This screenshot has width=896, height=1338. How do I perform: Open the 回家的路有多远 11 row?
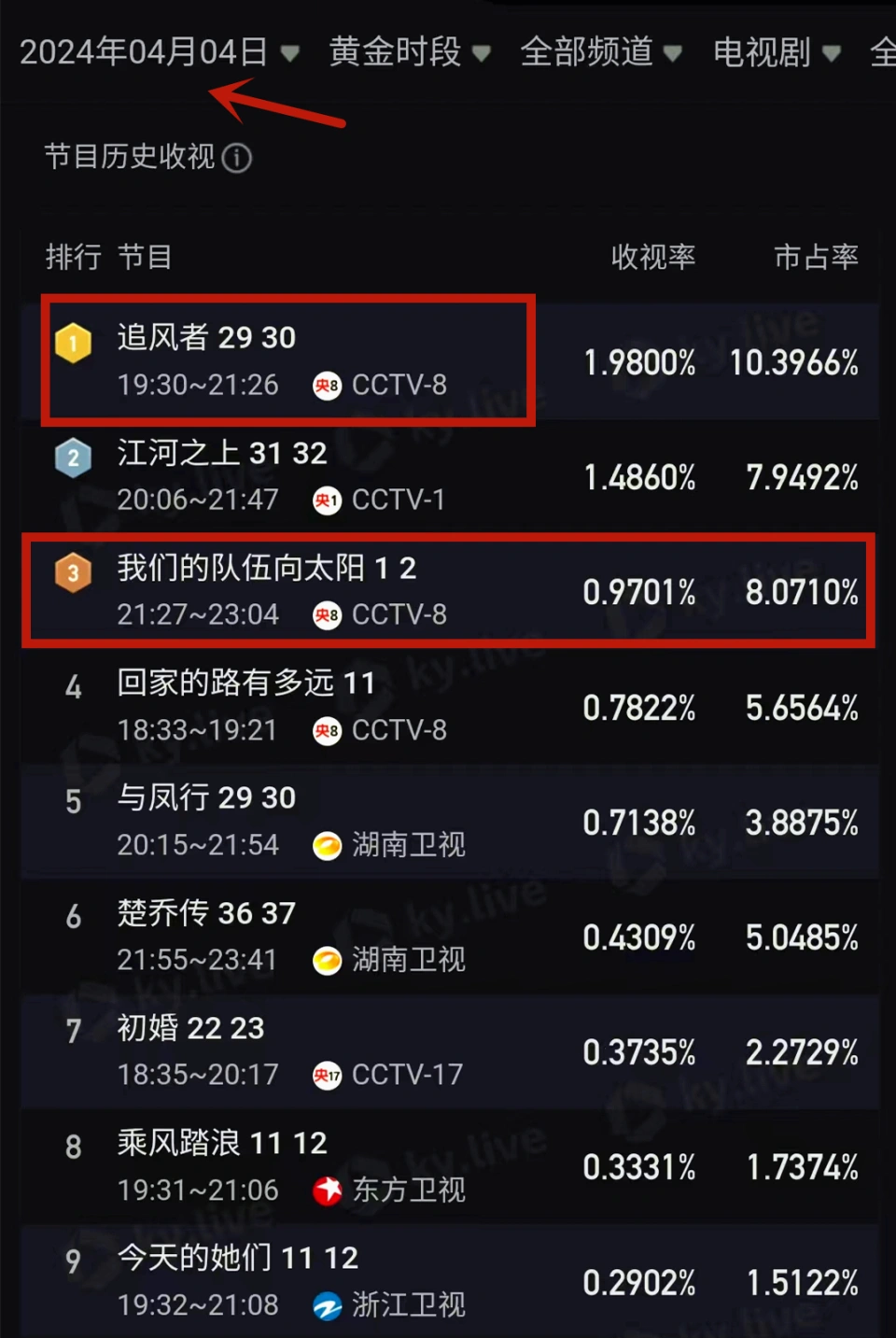[x=280, y=706]
